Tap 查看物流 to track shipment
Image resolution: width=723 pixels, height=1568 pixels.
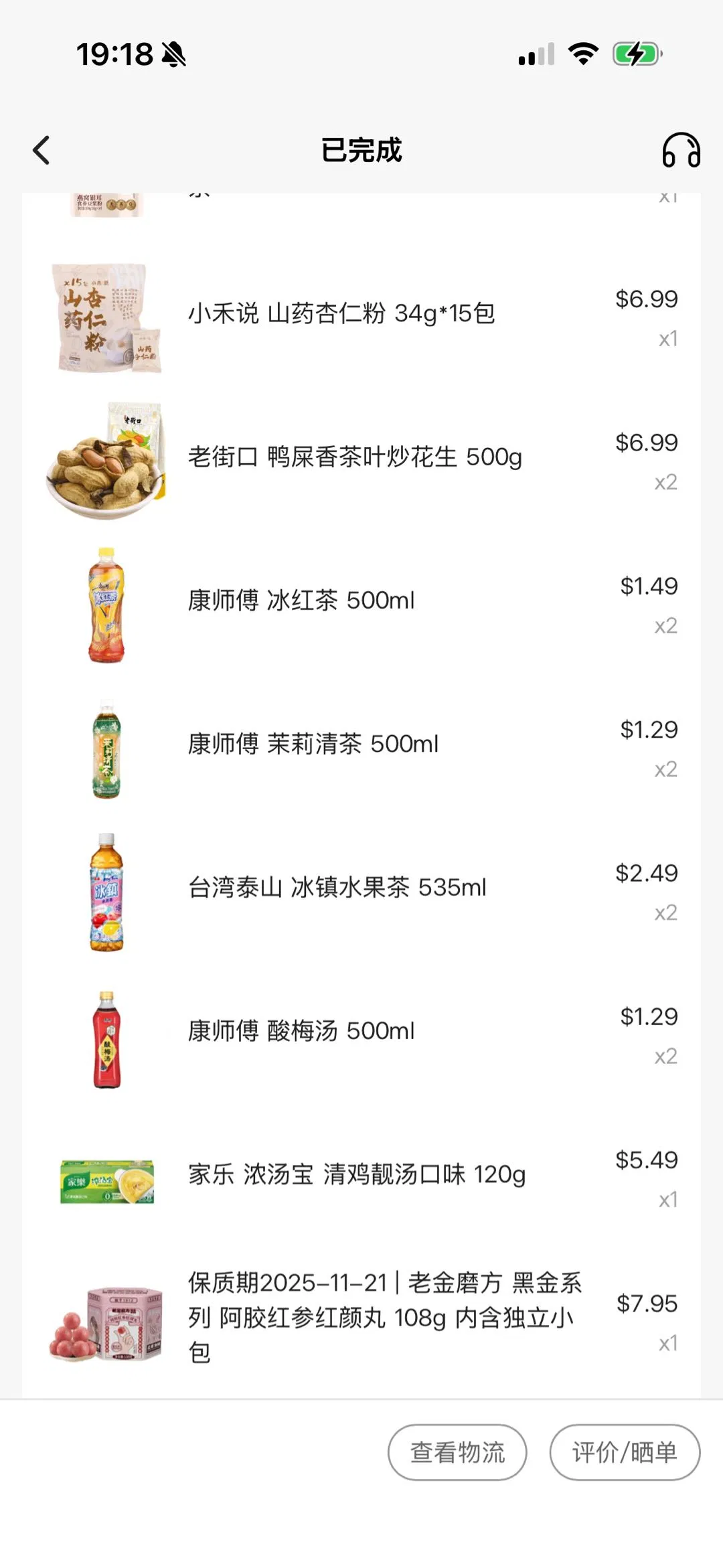(x=457, y=1452)
